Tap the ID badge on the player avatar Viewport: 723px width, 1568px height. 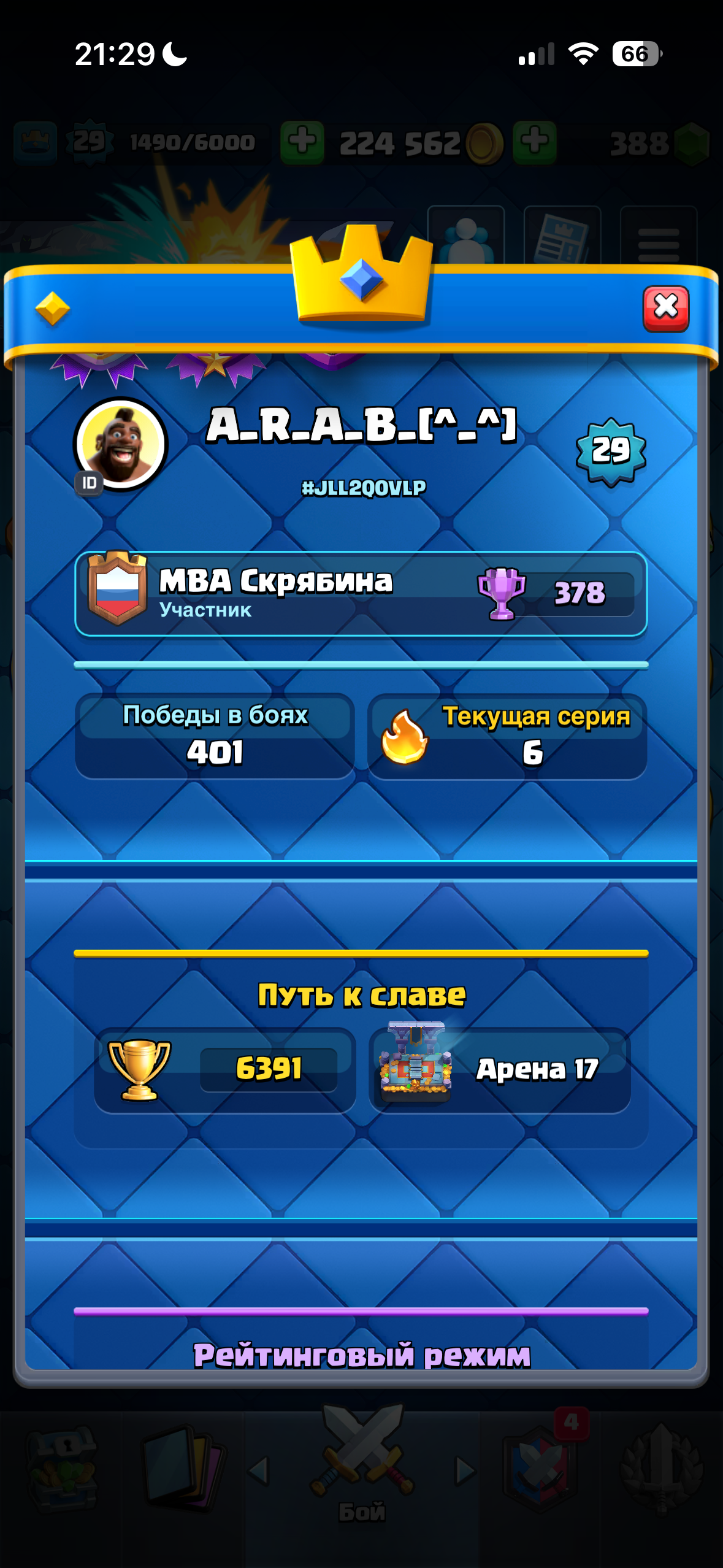click(89, 483)
